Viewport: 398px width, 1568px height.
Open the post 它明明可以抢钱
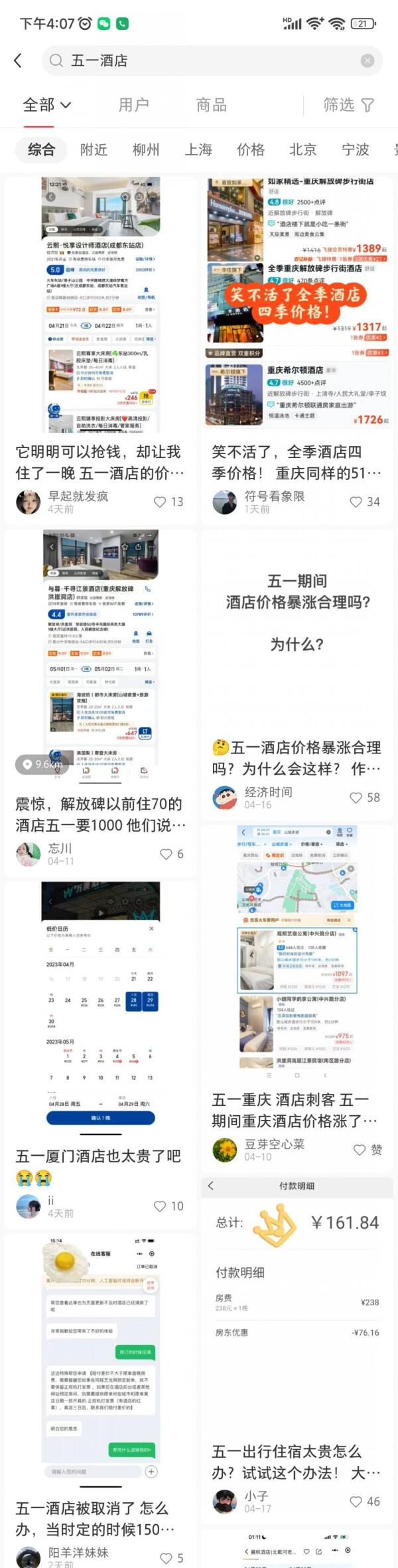pos(100,462)
